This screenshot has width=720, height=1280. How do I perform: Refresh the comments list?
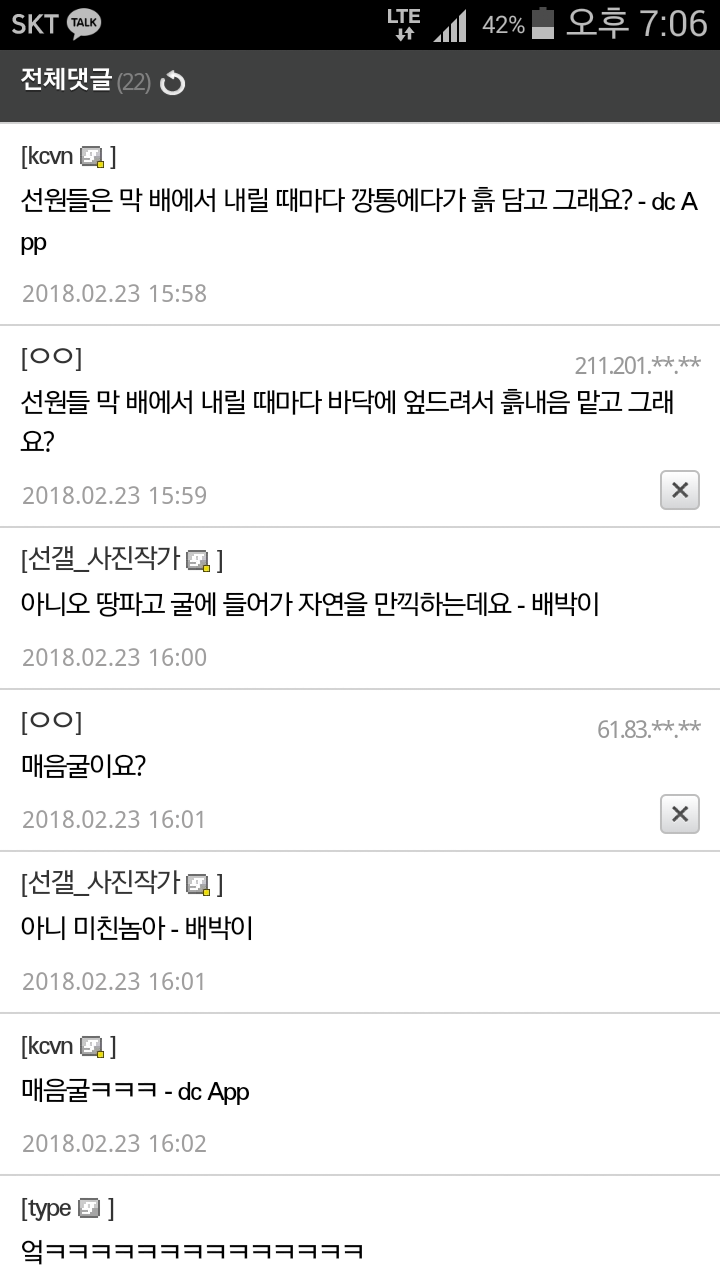click(x=173, y=84)
